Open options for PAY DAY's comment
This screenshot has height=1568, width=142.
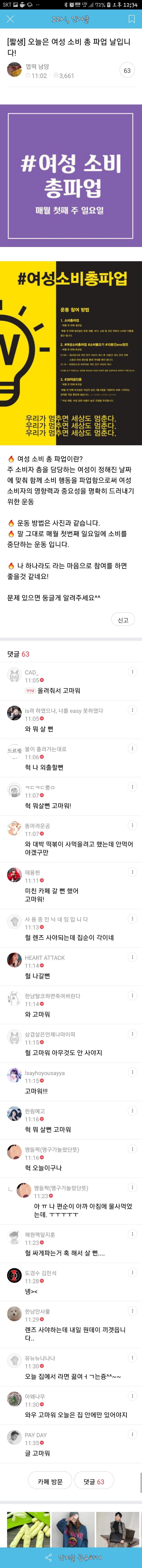click(132, 1435)
